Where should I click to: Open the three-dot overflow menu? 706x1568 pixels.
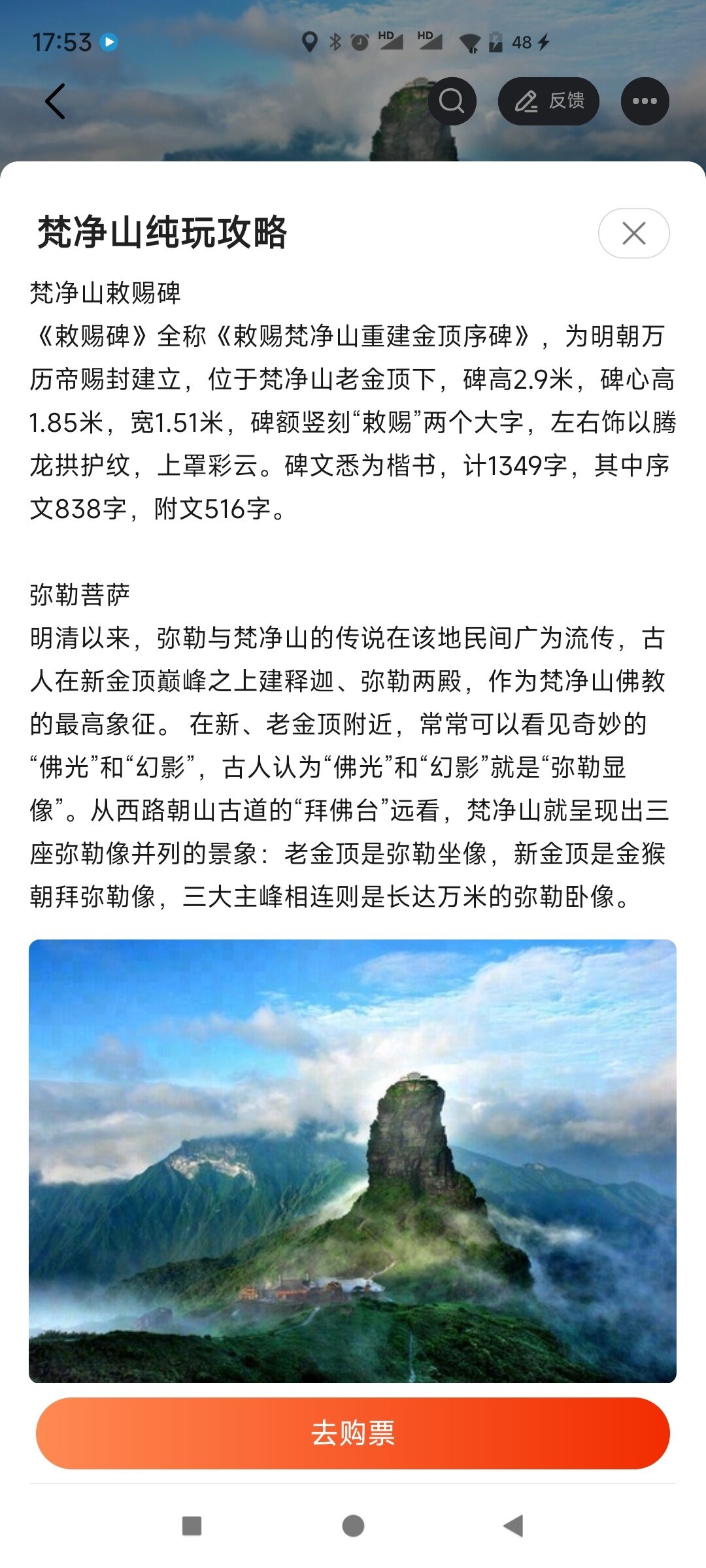(645, 101)
